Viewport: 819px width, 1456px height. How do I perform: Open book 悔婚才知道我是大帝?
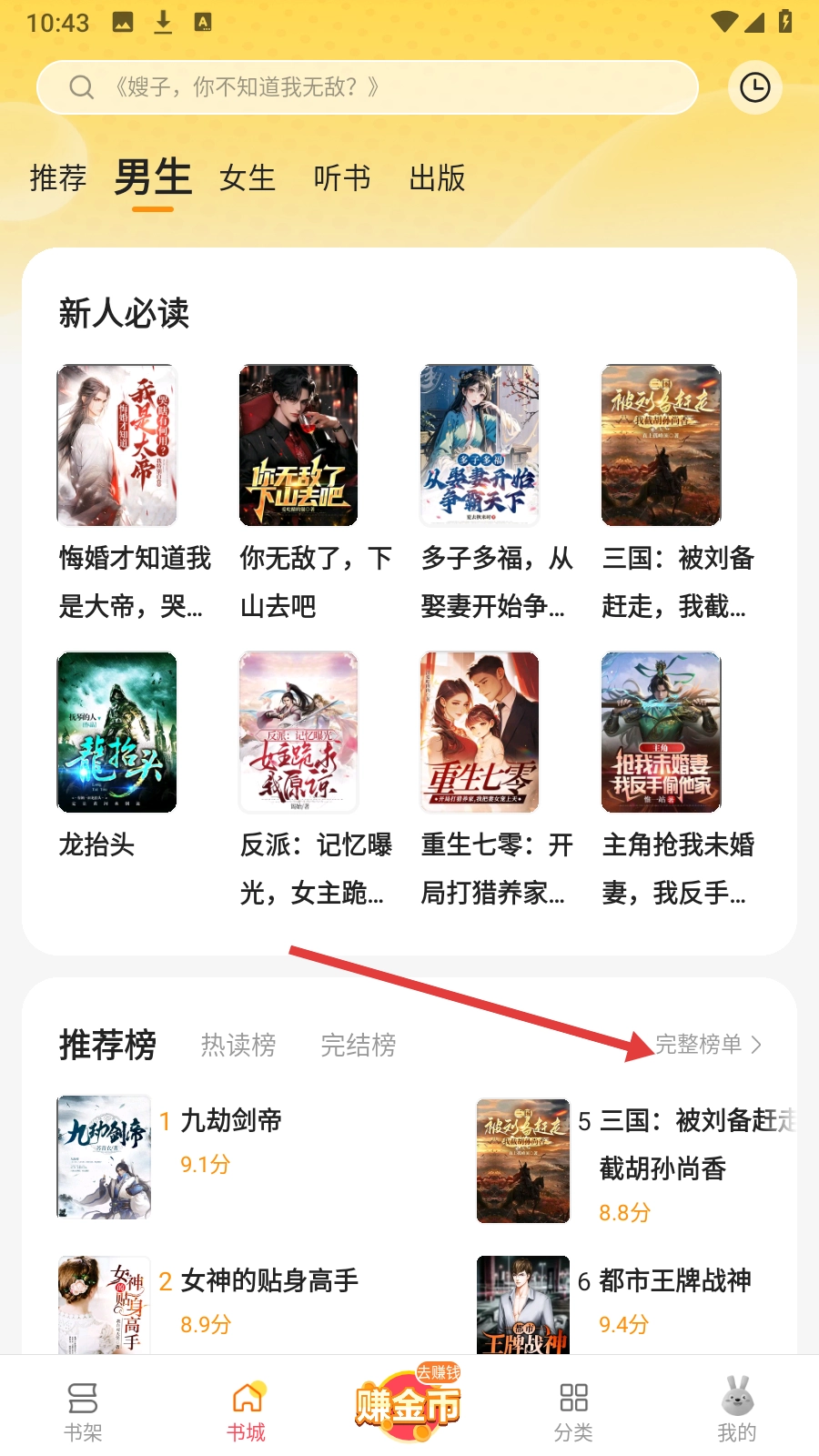coord(116,446)
